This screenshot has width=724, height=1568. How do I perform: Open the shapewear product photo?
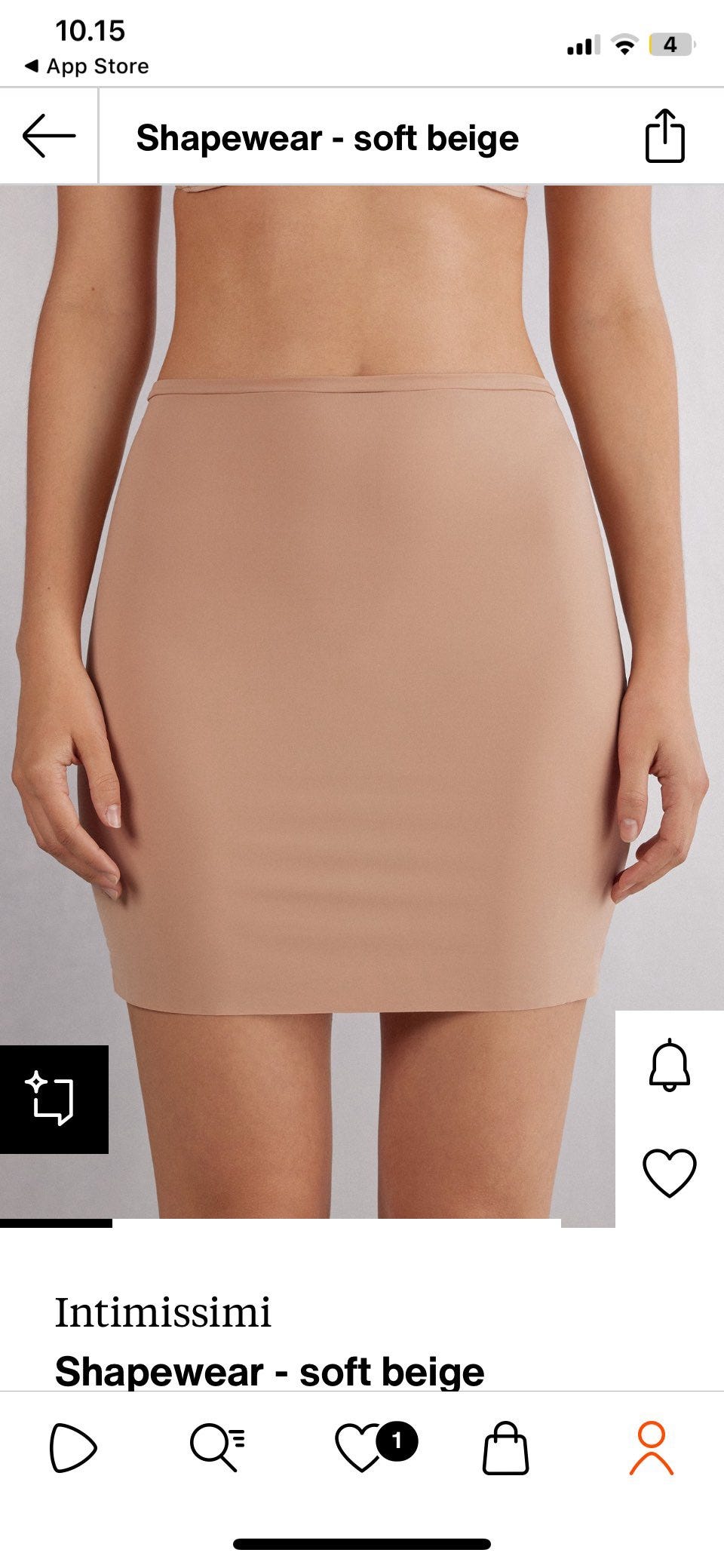tap(362, 701)
